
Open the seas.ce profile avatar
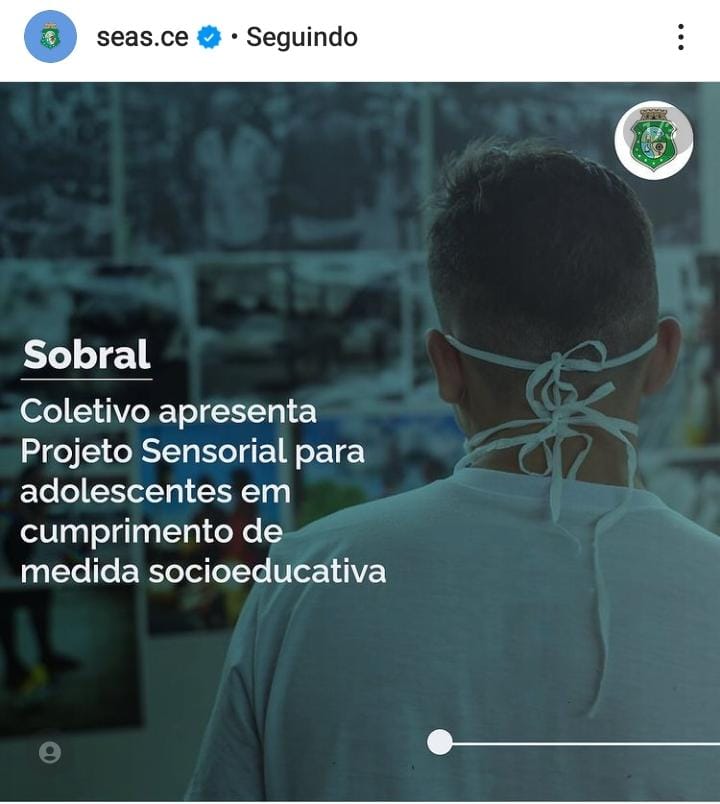point(50,37)
